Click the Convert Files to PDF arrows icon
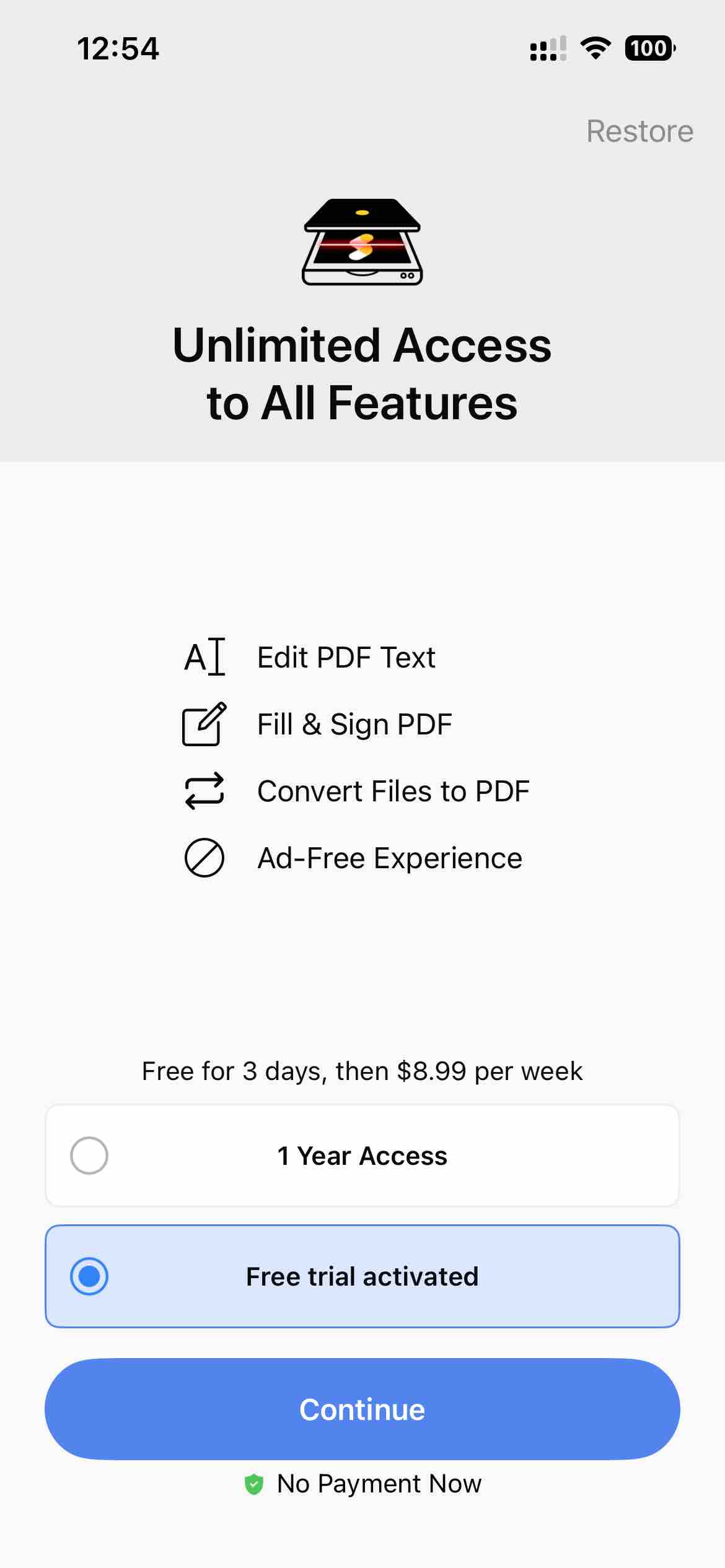Viewport: 725px width, 1568px height. (204, 791)
